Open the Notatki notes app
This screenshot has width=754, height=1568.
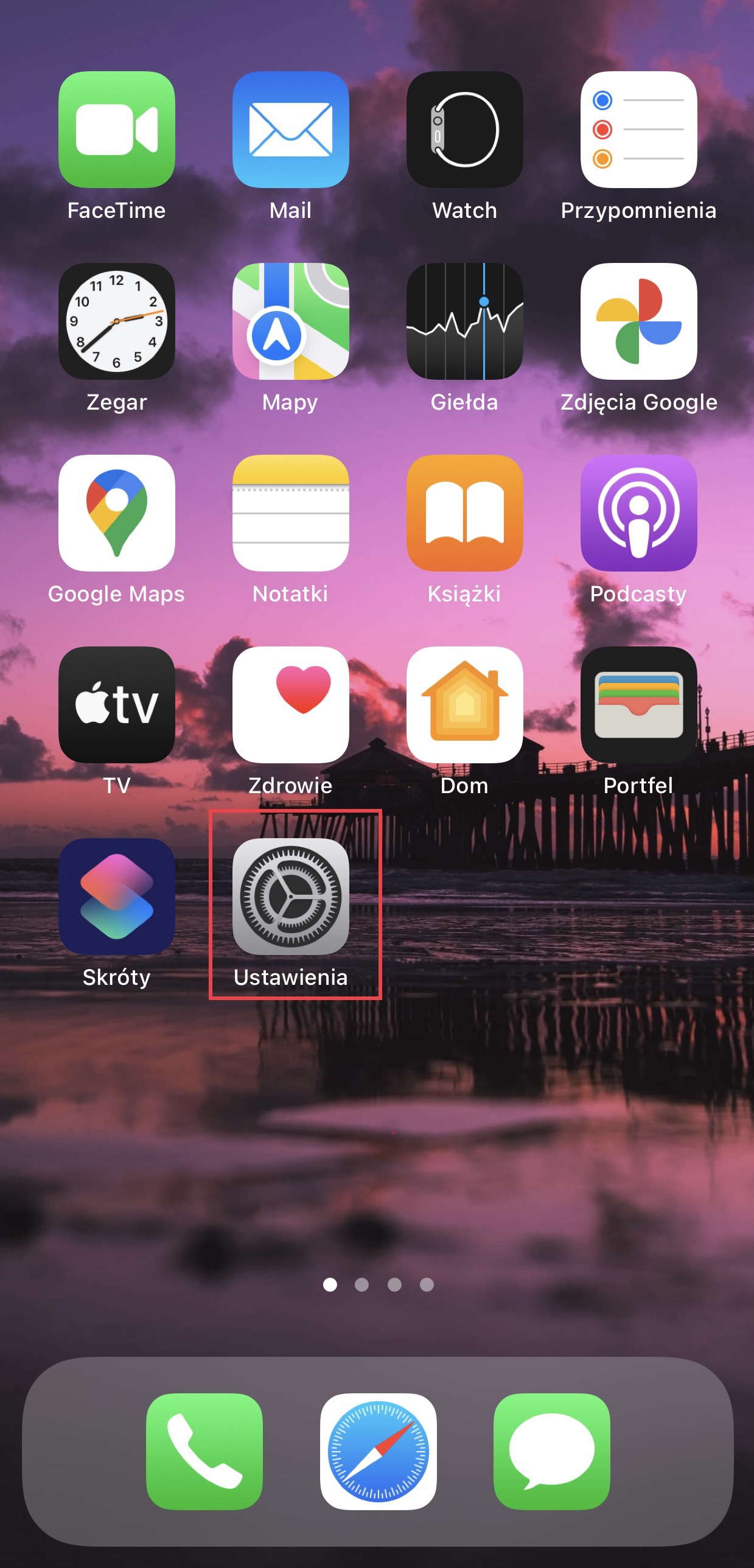290,513
